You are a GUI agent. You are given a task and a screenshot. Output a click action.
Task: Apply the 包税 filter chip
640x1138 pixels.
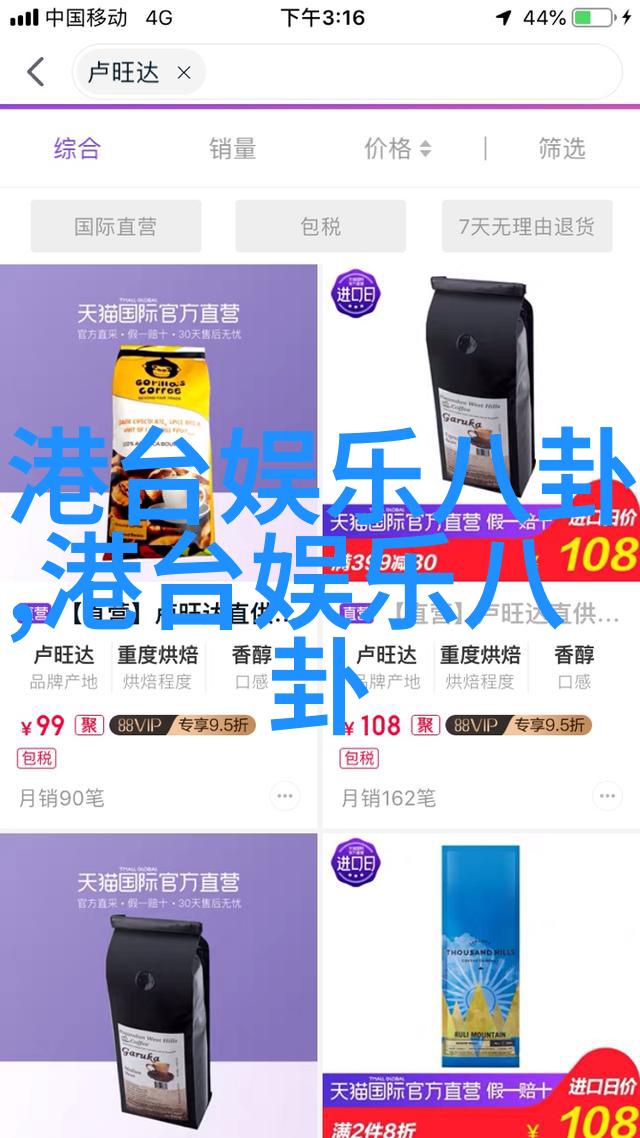pyautogui.click(x=320, y=226)
